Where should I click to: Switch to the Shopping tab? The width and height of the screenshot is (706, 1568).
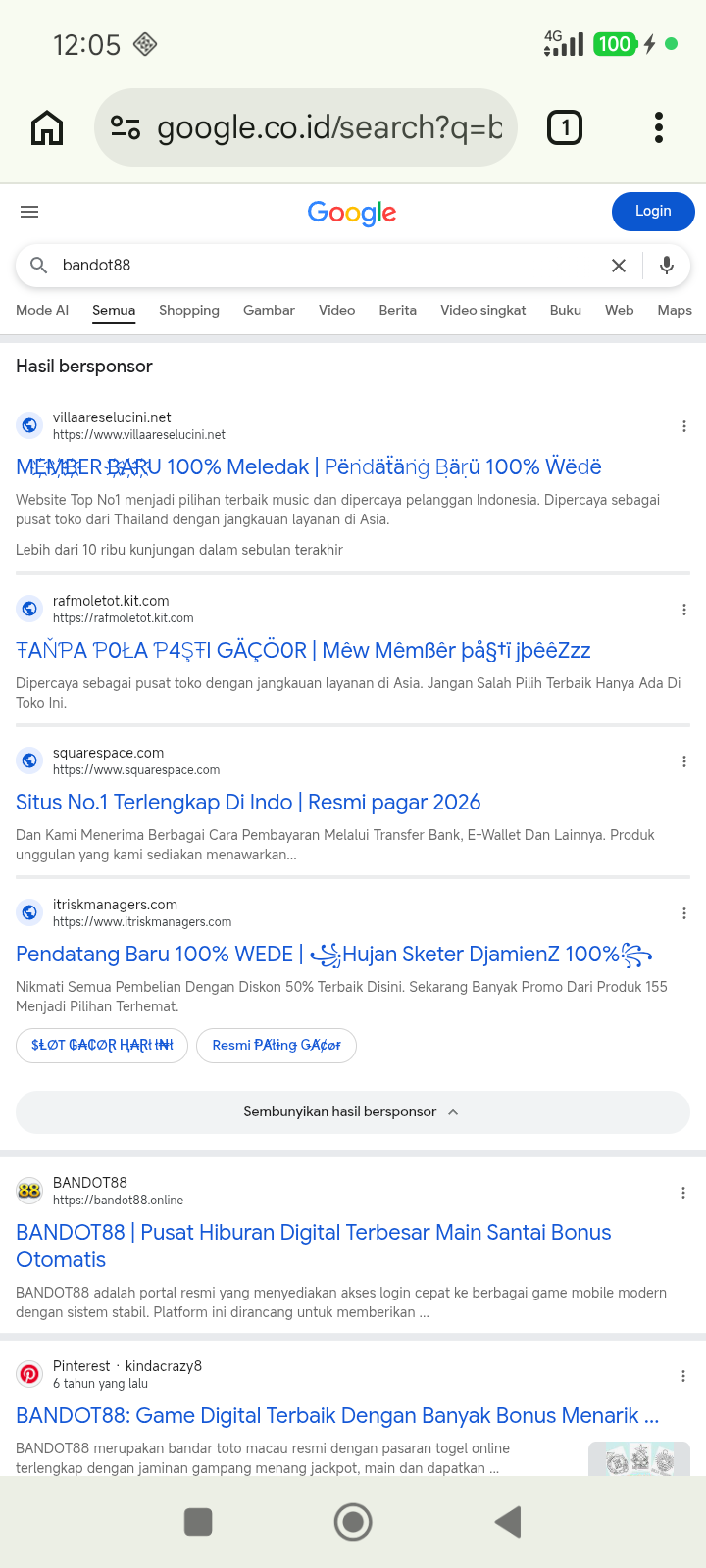[x=189, y=310]
